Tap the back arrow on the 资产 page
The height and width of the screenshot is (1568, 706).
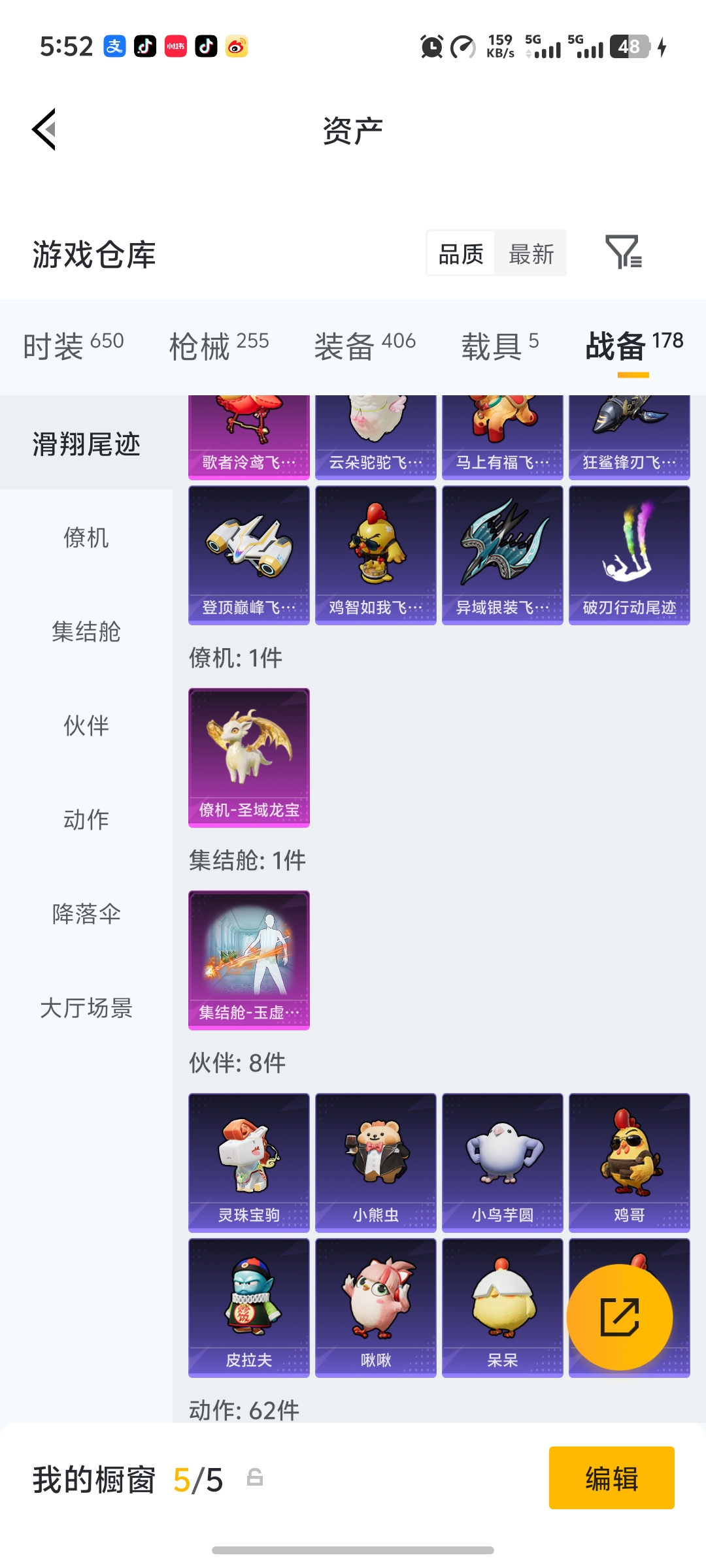click(x=43, y=129)
